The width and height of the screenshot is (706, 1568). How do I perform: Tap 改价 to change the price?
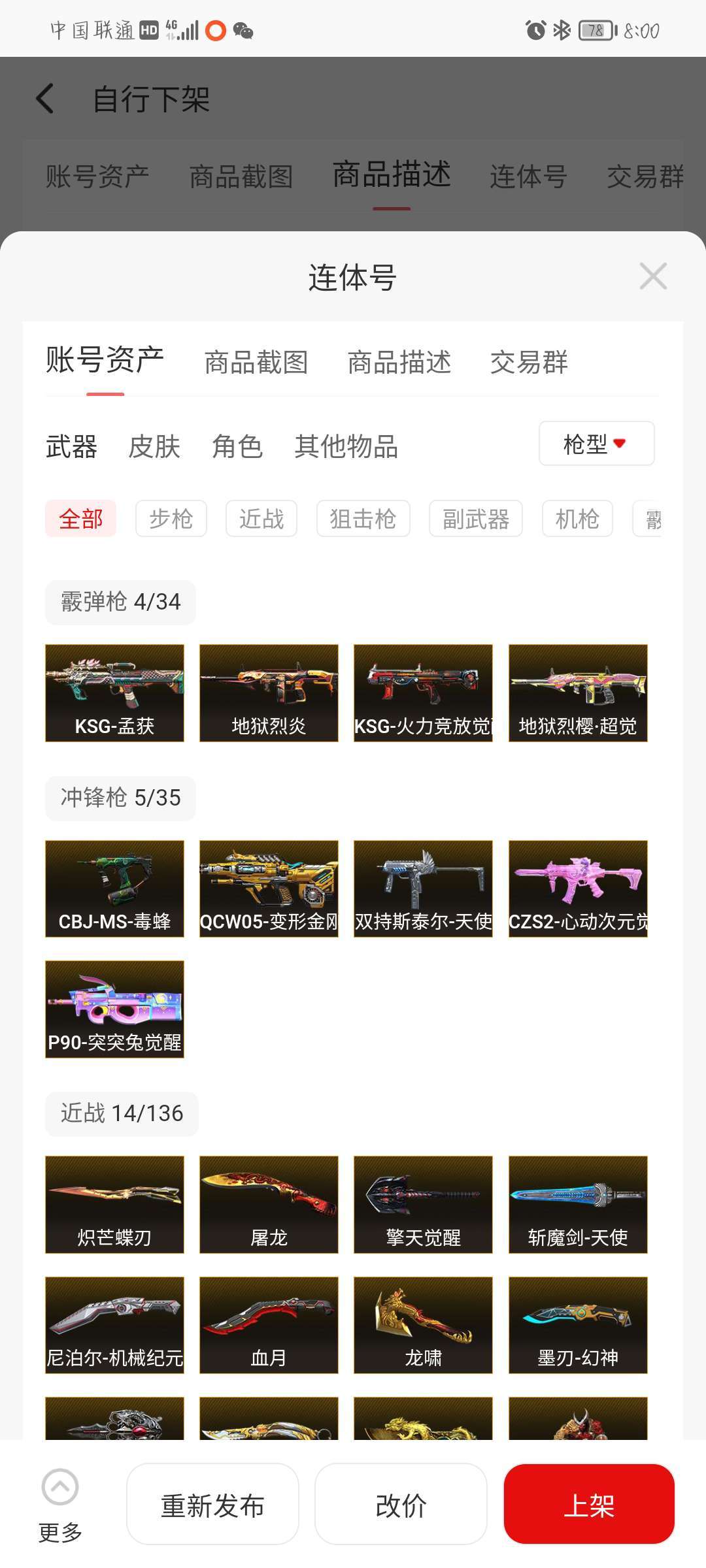click(x=401, y=1505)
